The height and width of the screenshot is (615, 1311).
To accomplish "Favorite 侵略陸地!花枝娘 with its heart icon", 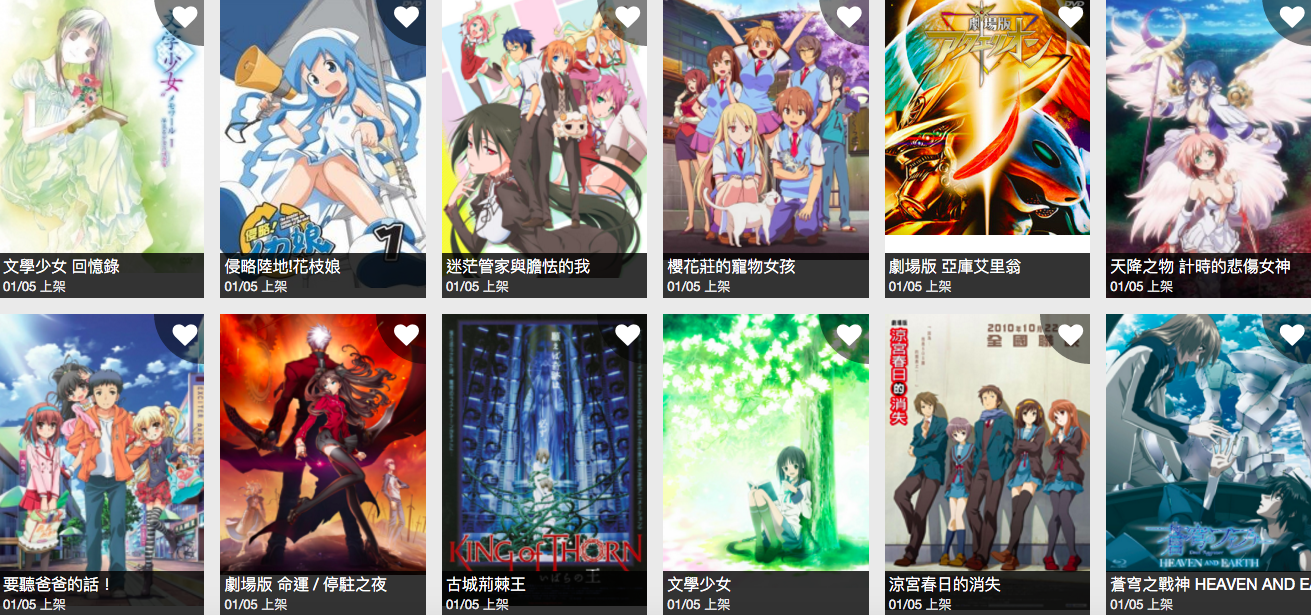I will (406, 17).
